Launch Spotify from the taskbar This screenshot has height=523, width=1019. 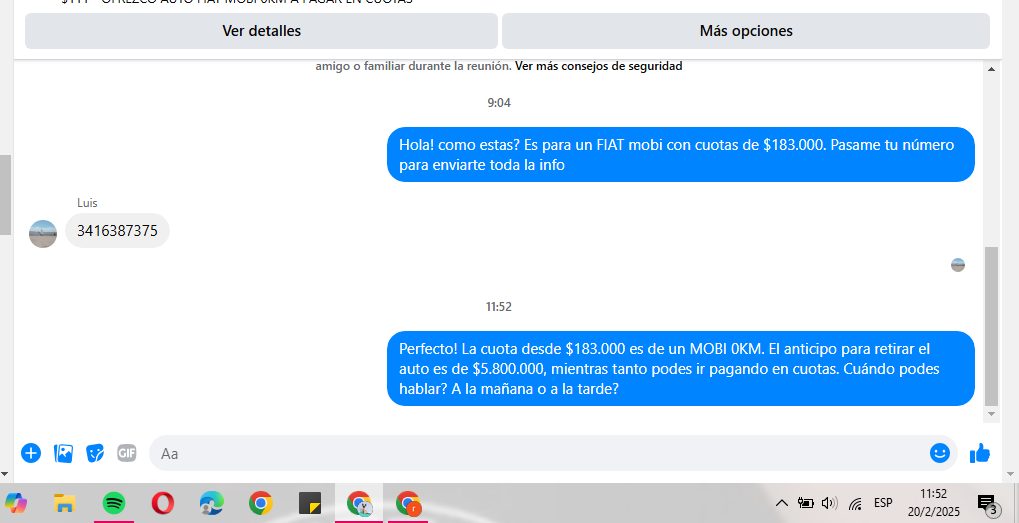(113, 503)
